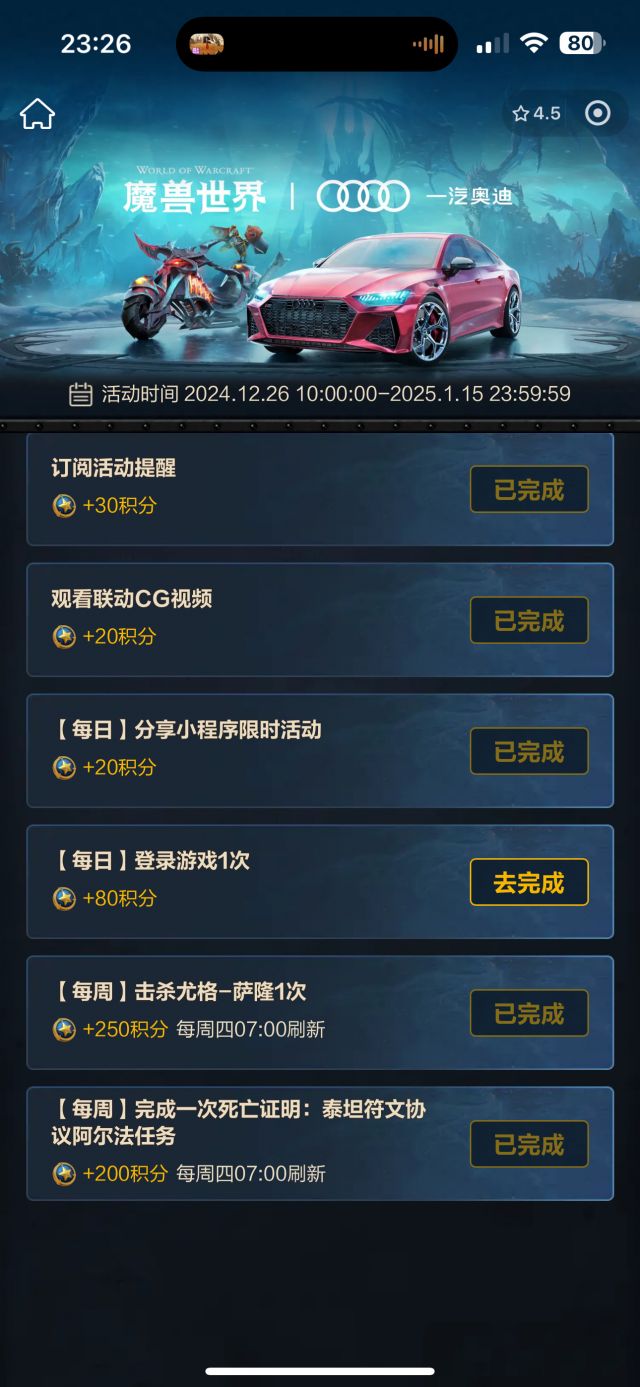This screenshot has height=1387, width=640.
Task: Tap 已完成 on 击杀尤格-萨隆 weekly task
Action: [x=529, y=1013]
